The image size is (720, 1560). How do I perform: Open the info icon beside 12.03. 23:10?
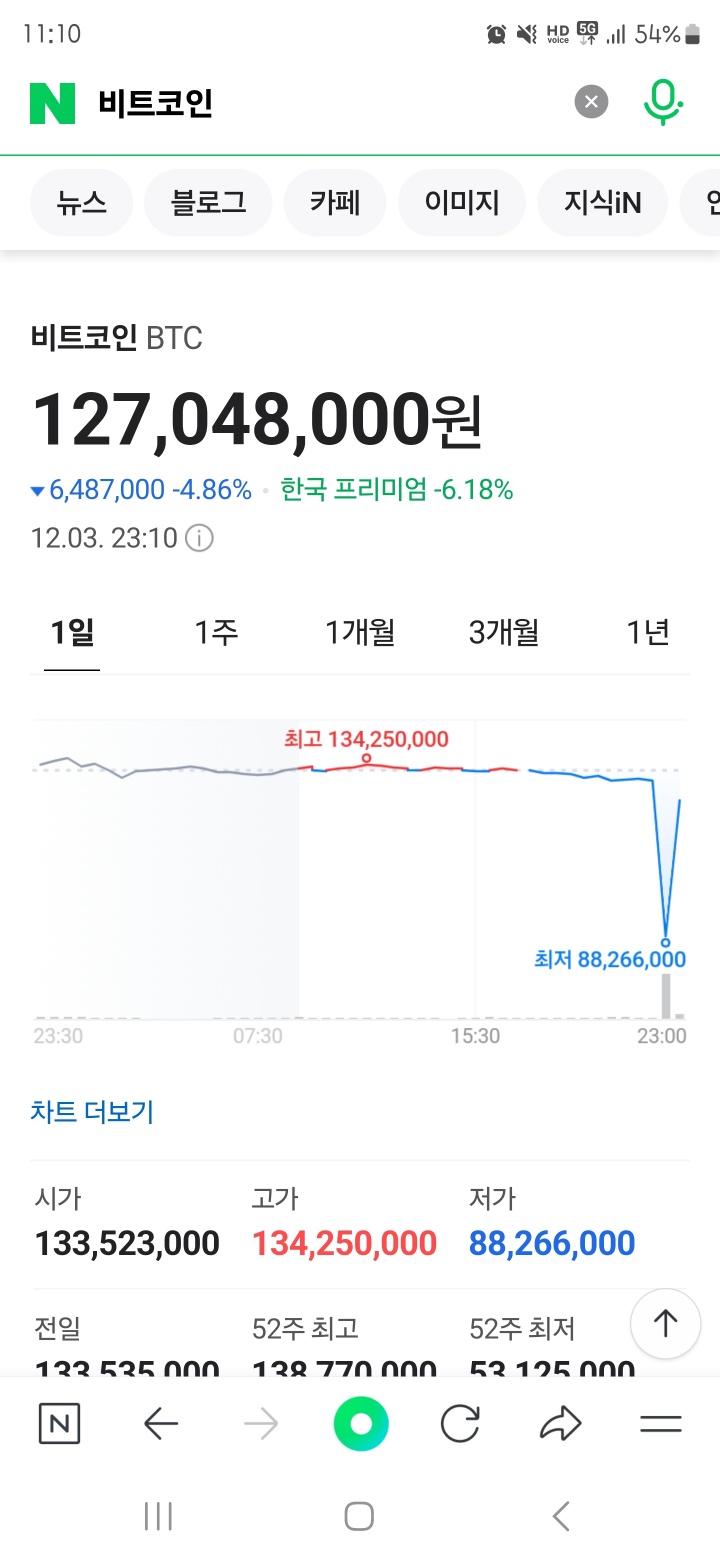[x=200, y=539]
